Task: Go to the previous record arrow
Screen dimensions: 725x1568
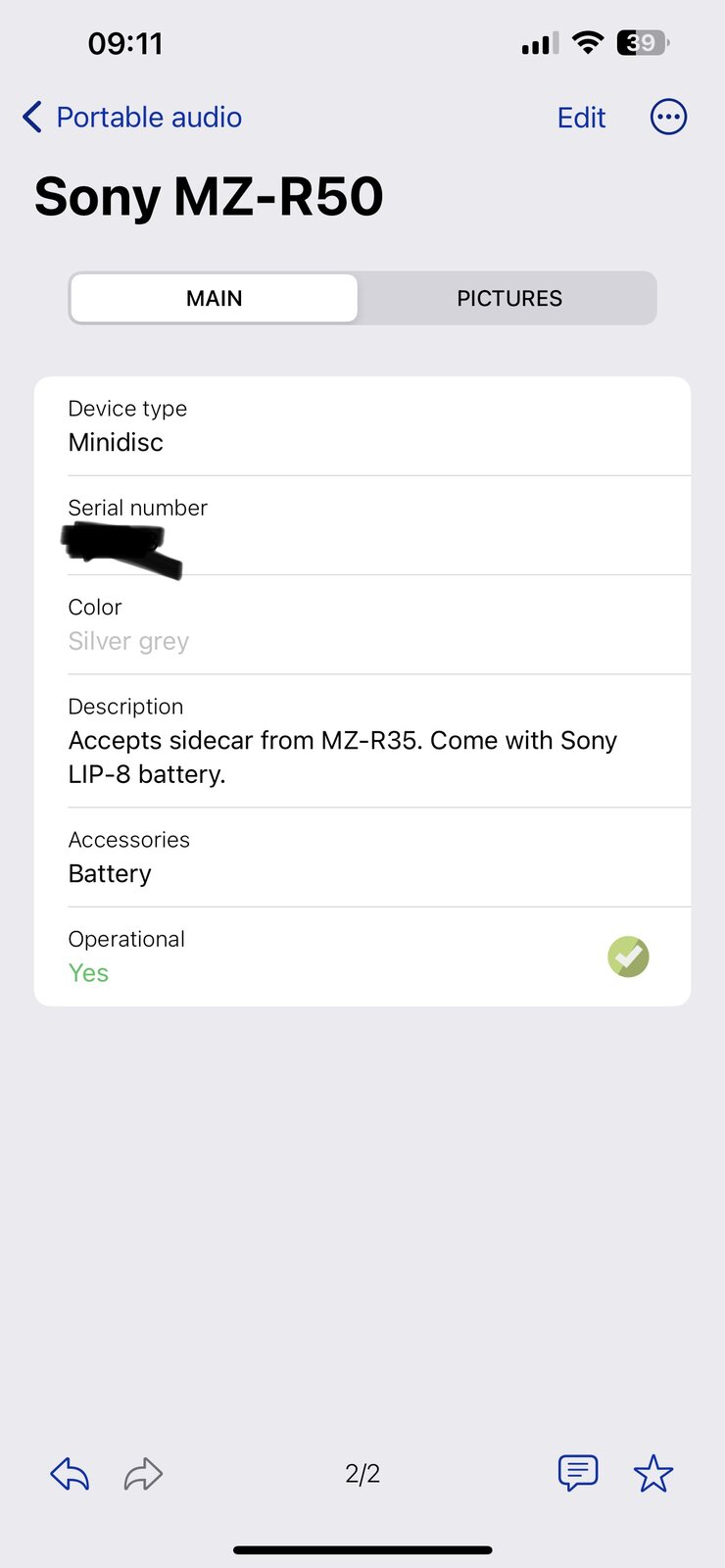Action: pos(70,1473)
